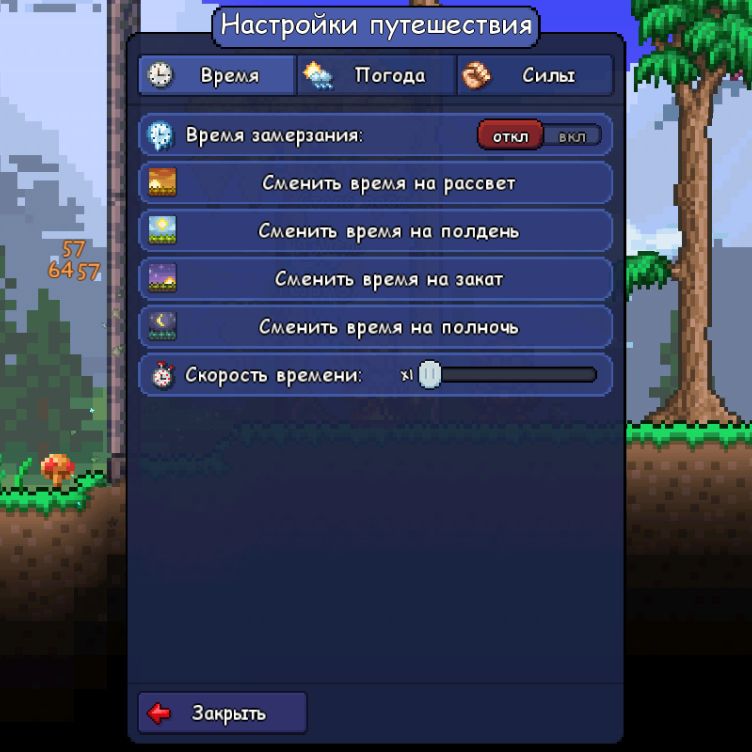Image resolution: width=752 pixels, height=752 pixels.
Task: Tap the Скорость времени slider
Action: pos(510,375)
